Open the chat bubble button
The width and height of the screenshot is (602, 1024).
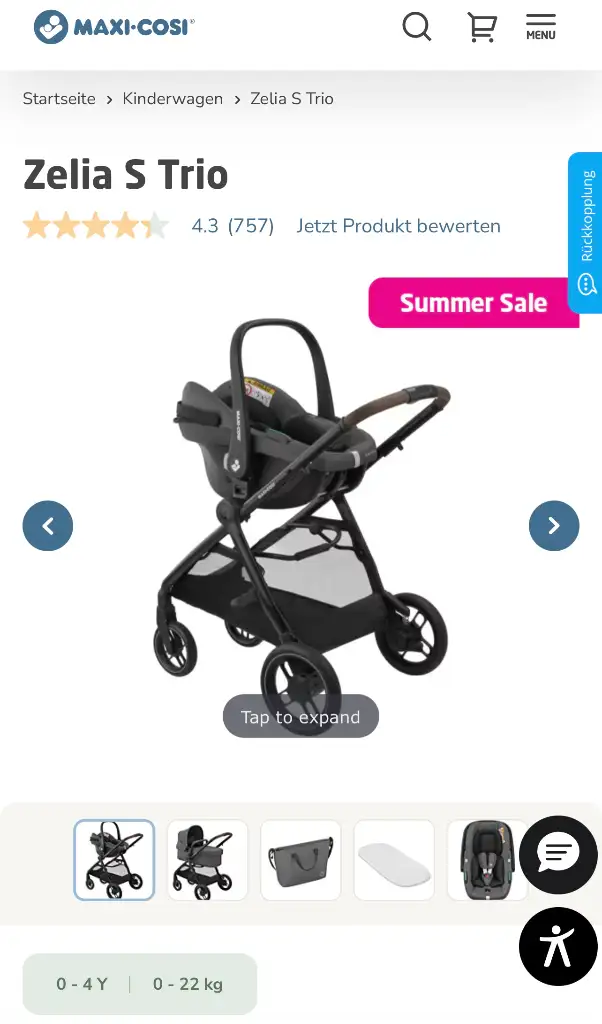(558, 855)
